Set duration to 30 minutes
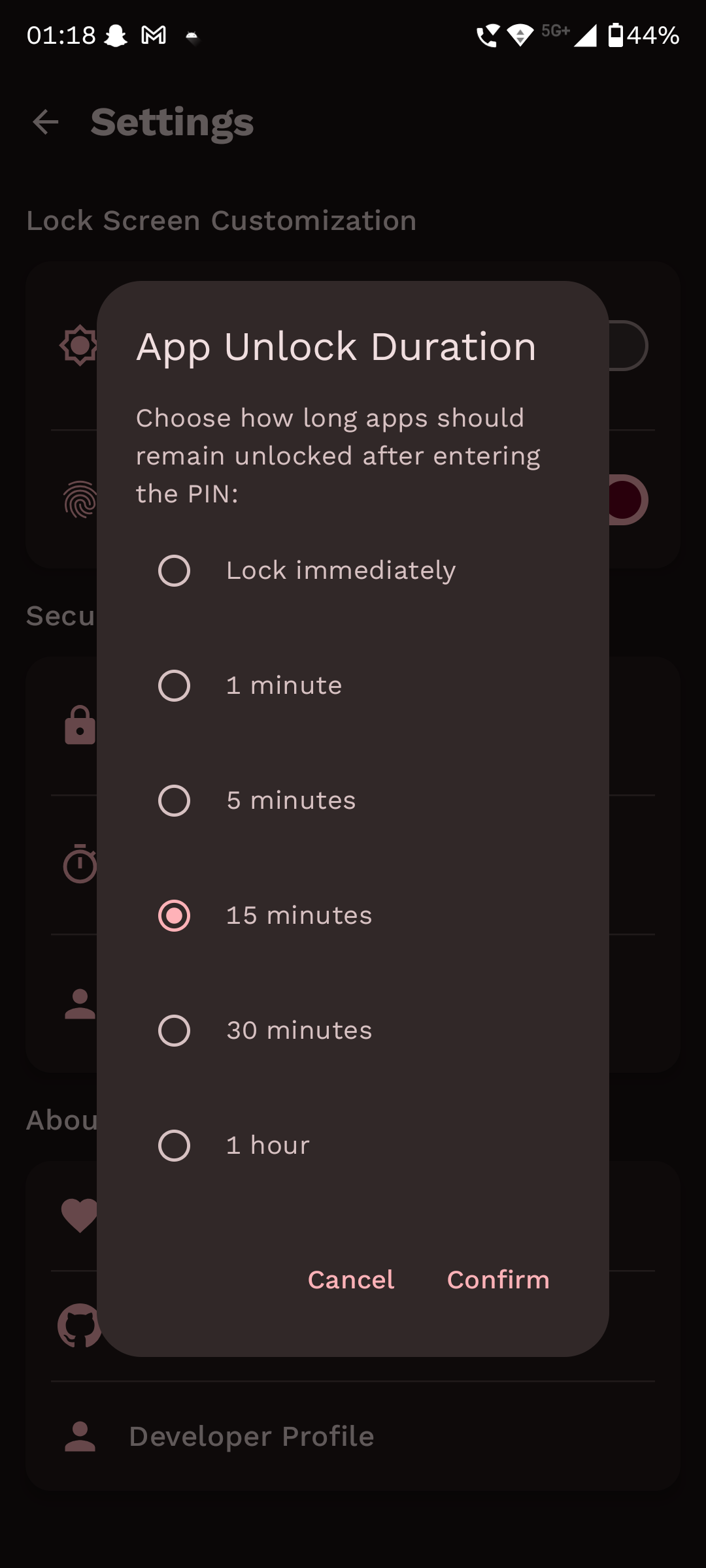Image resolution: width=706 pixels, height=1568 pixels. tap(353, 1030)
